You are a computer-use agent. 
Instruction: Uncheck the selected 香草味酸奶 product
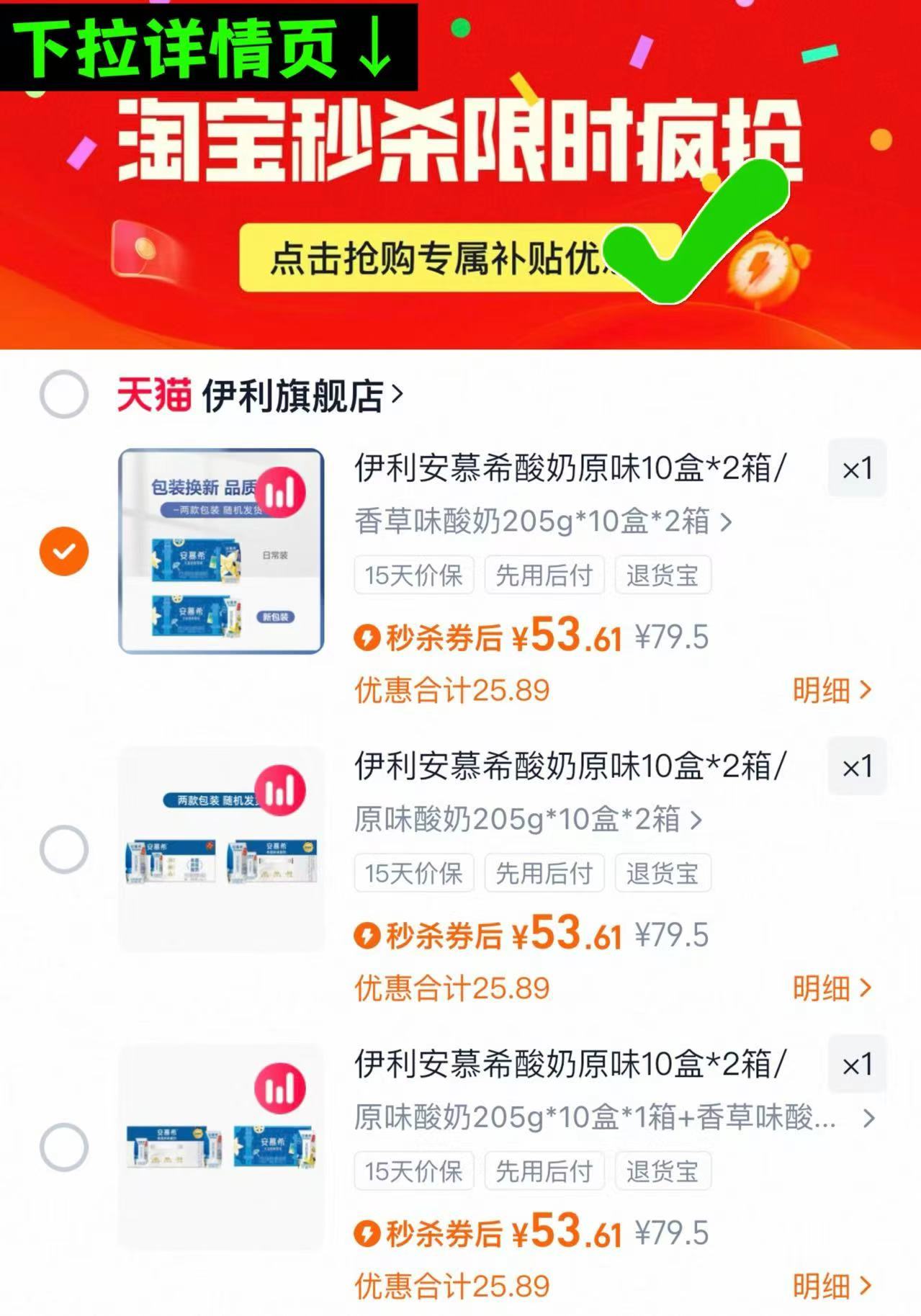click(63, 551)
